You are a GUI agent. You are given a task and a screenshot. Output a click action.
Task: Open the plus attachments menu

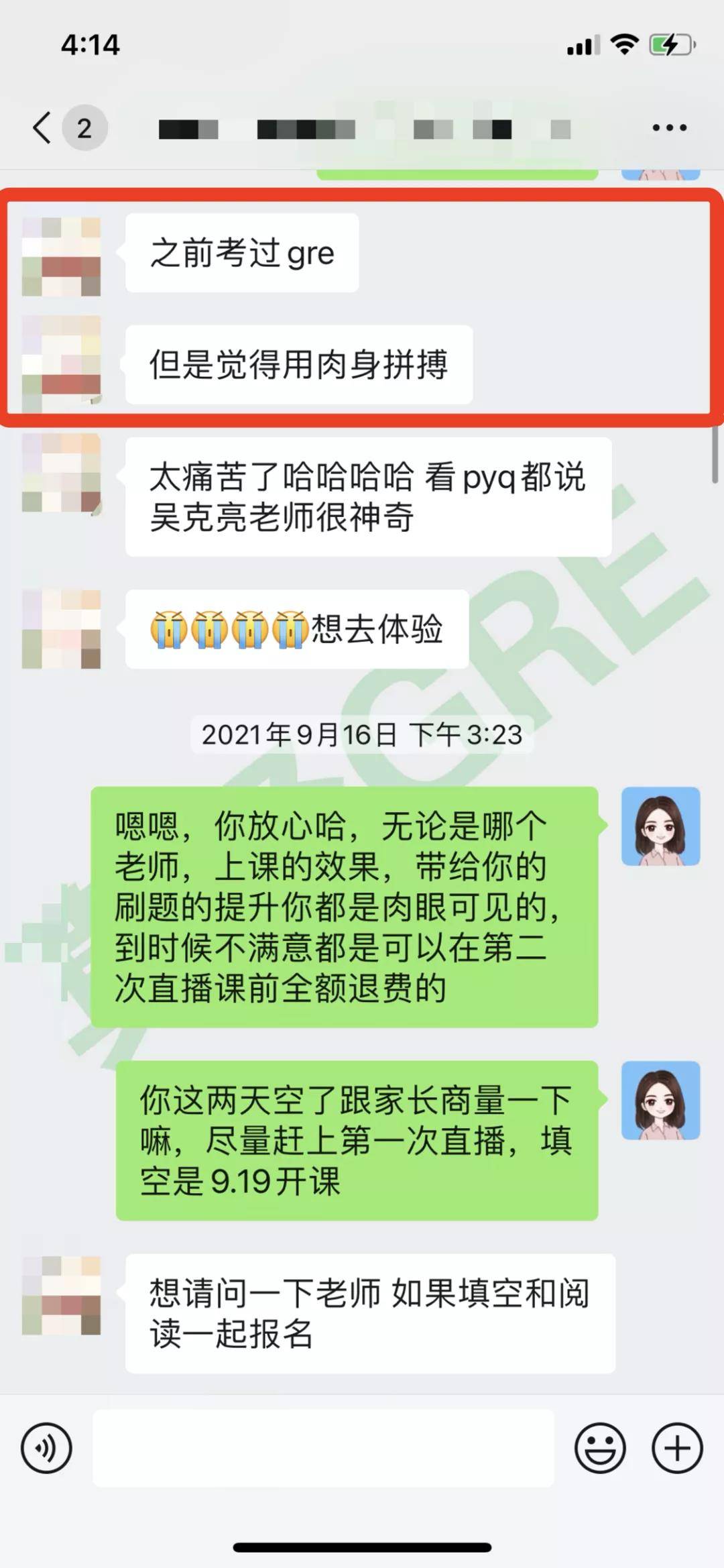[677, 1448]
